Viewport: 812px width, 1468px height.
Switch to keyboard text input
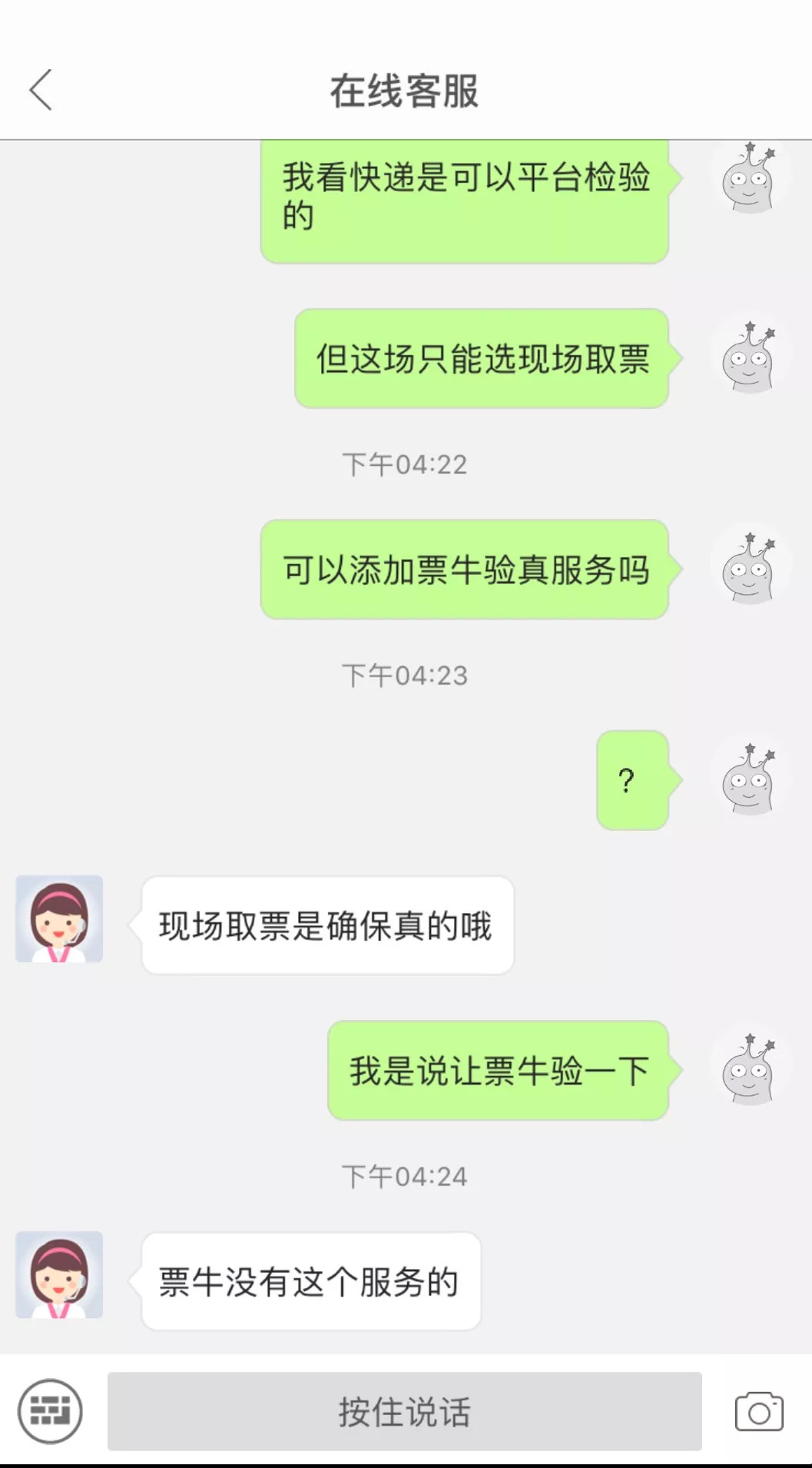(x=51, y=1411)
